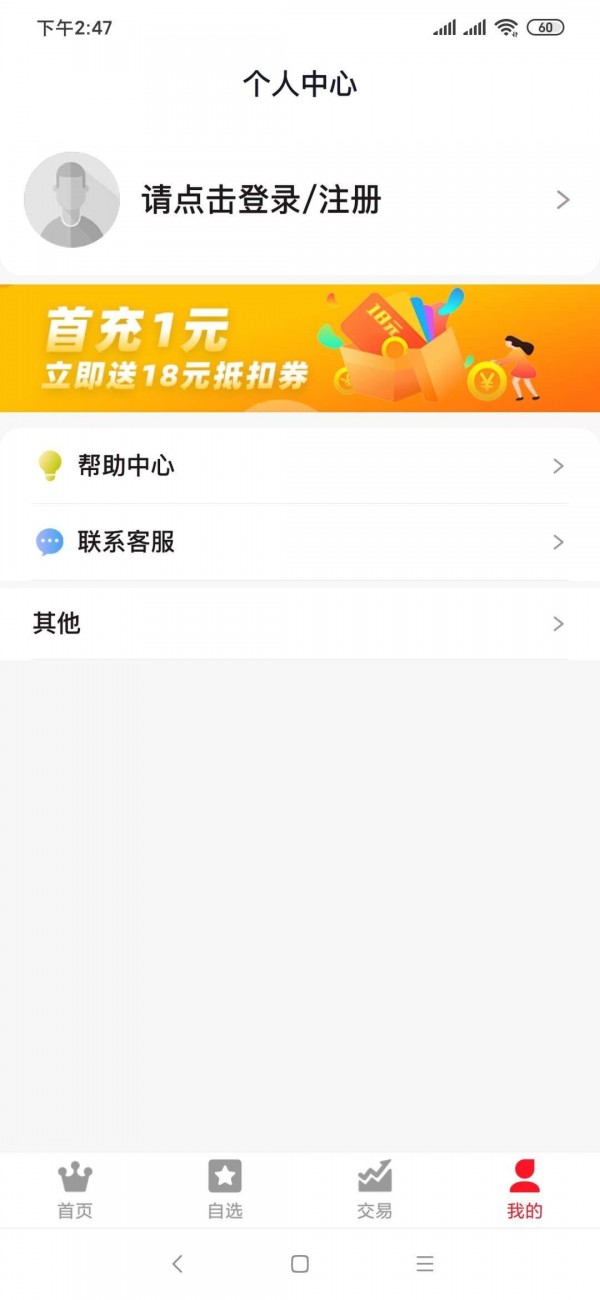Open the 首充1元 promotion banner
This screenshot has height=1300, width=600.
(300, 348)
